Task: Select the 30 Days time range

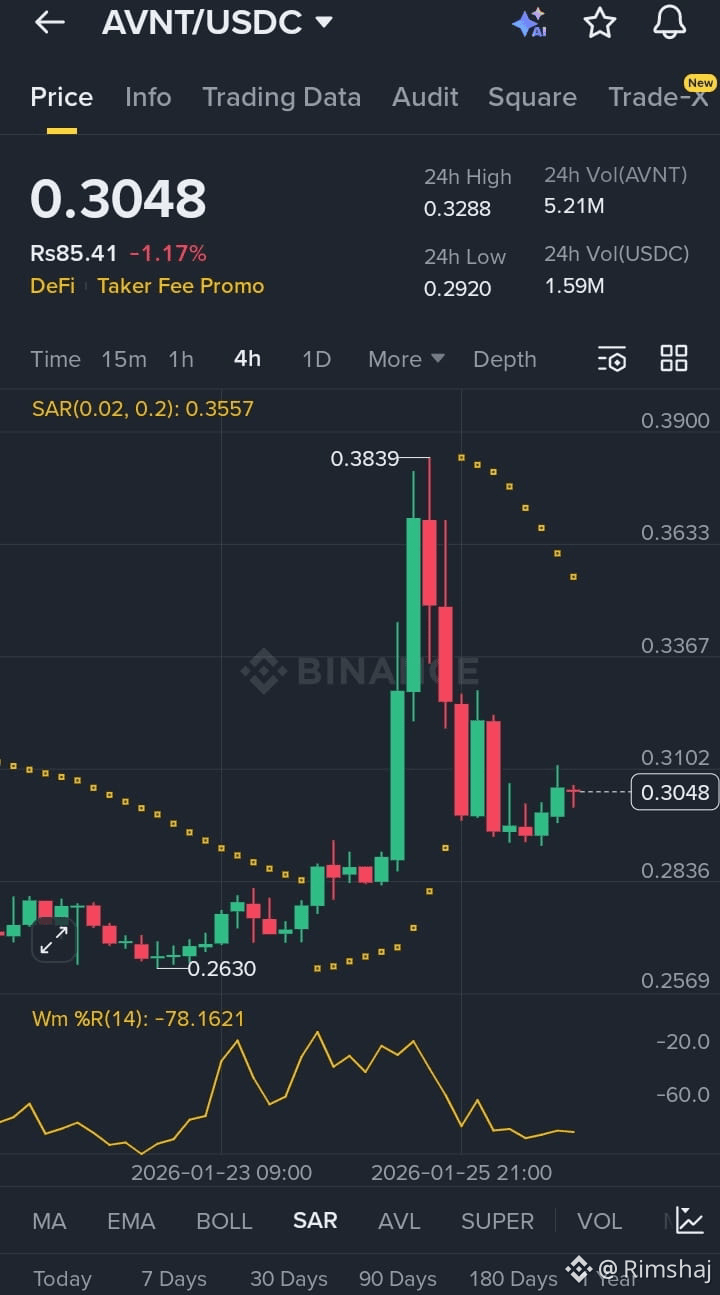Action: 289,1278
